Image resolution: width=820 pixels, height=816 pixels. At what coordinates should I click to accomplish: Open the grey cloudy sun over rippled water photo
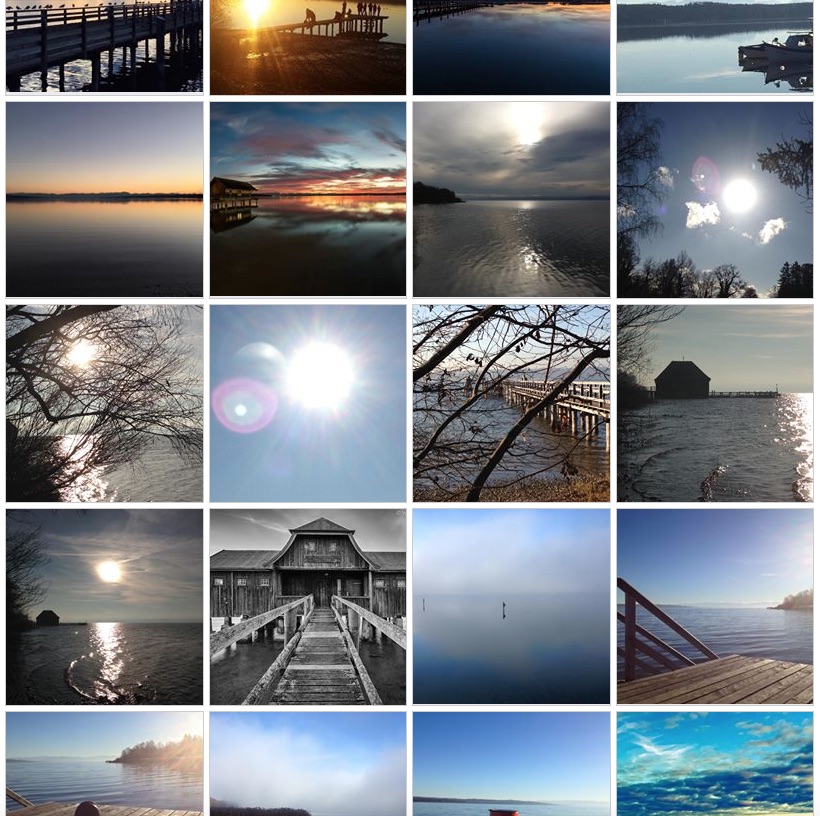coord(511,199)
